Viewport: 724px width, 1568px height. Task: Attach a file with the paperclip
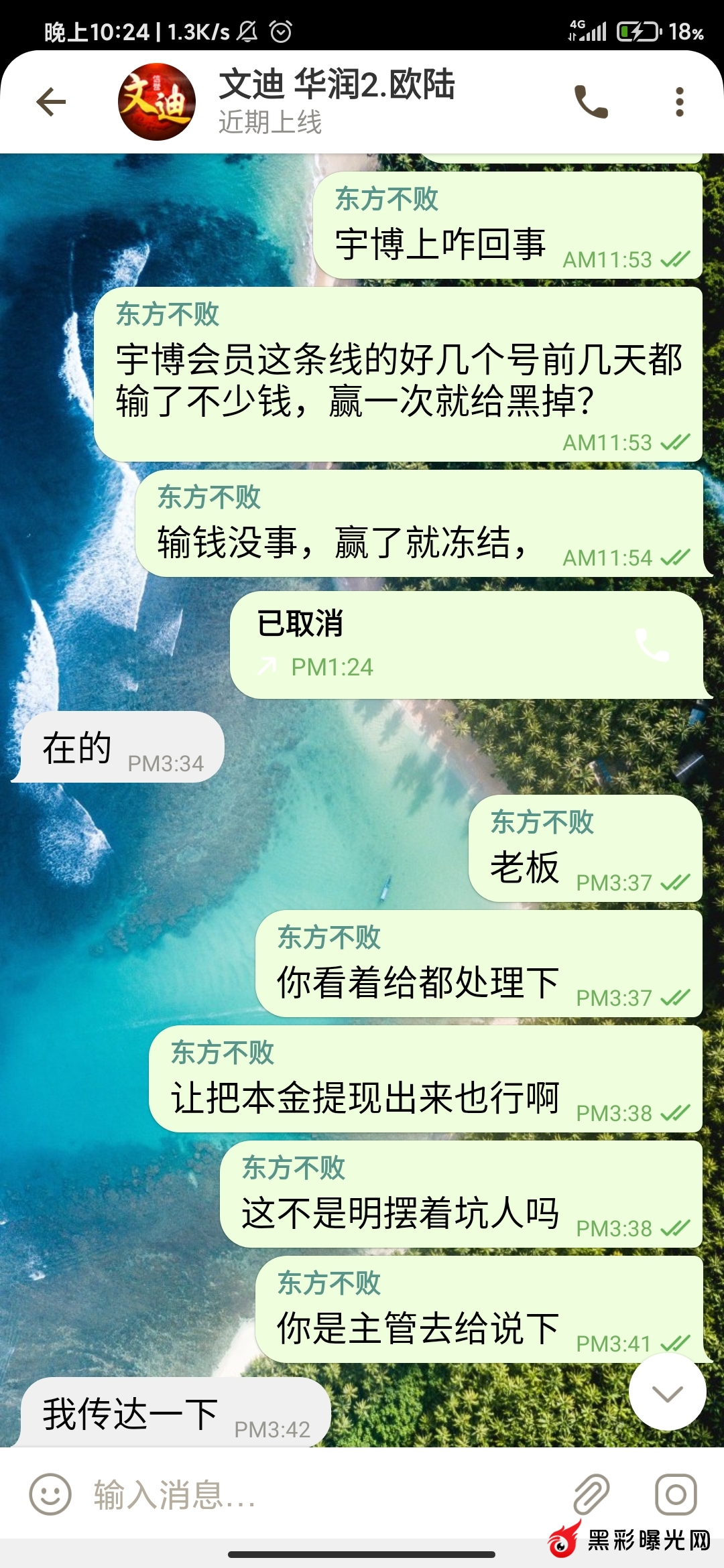591,1494
